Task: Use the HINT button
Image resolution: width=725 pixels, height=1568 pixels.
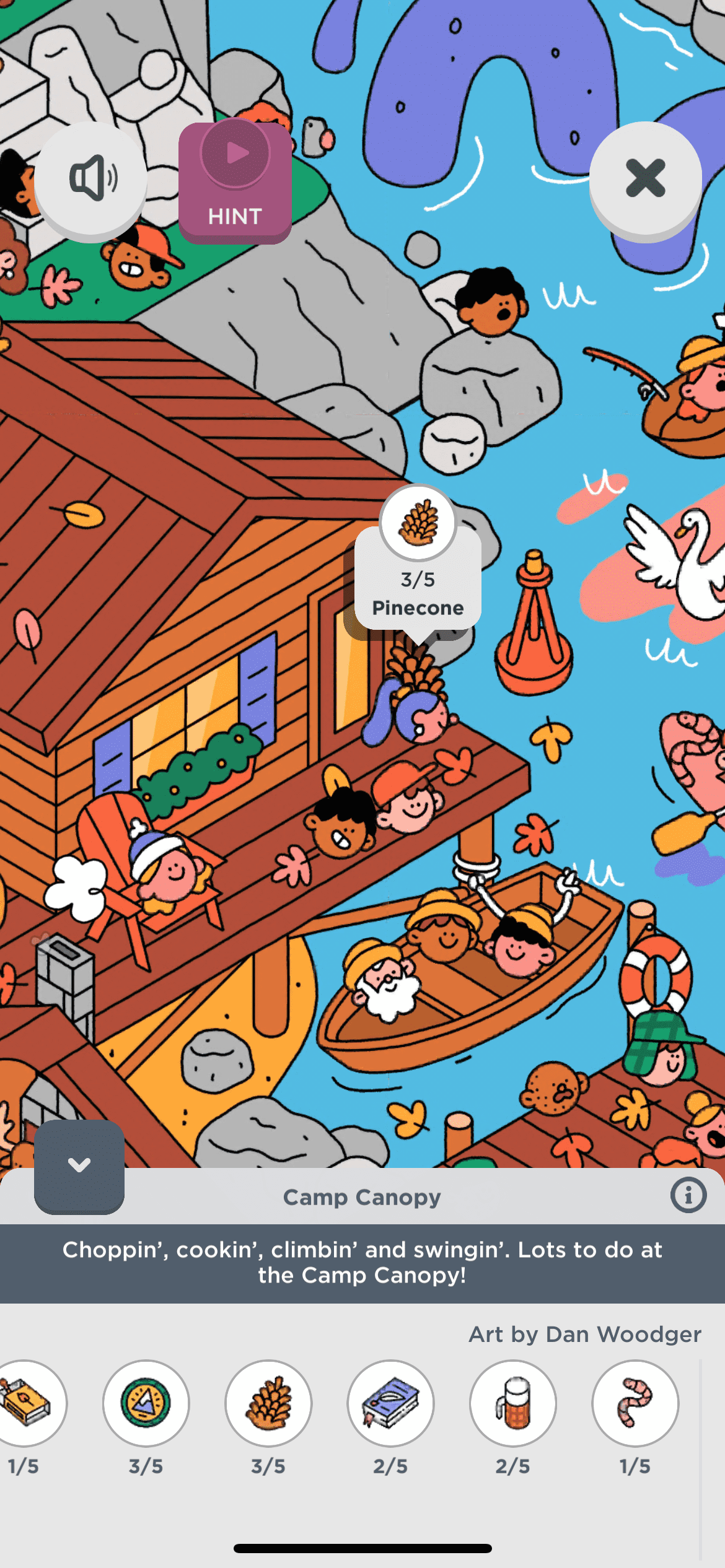Action: [x=235, y=181]
